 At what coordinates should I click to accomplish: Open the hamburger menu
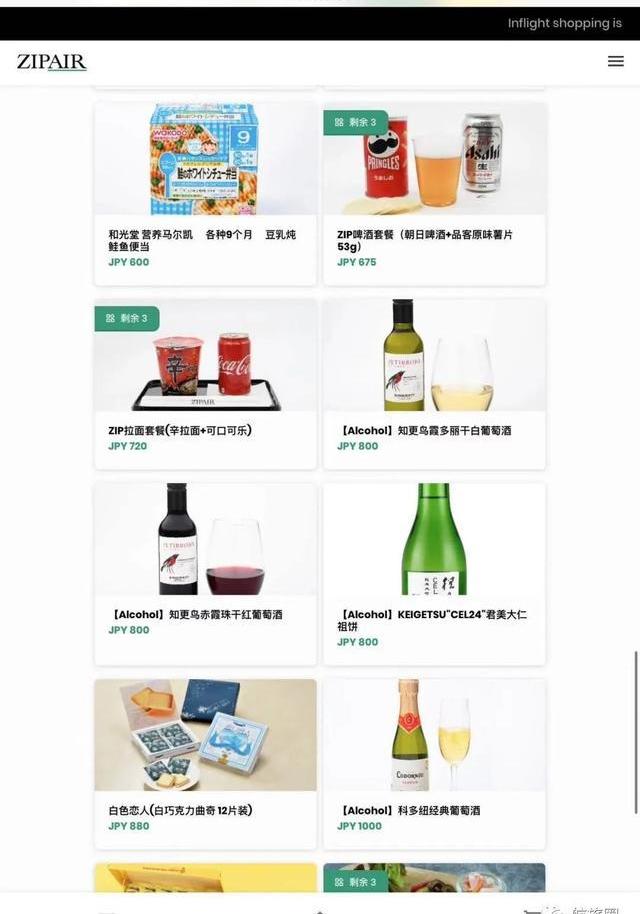615,61
